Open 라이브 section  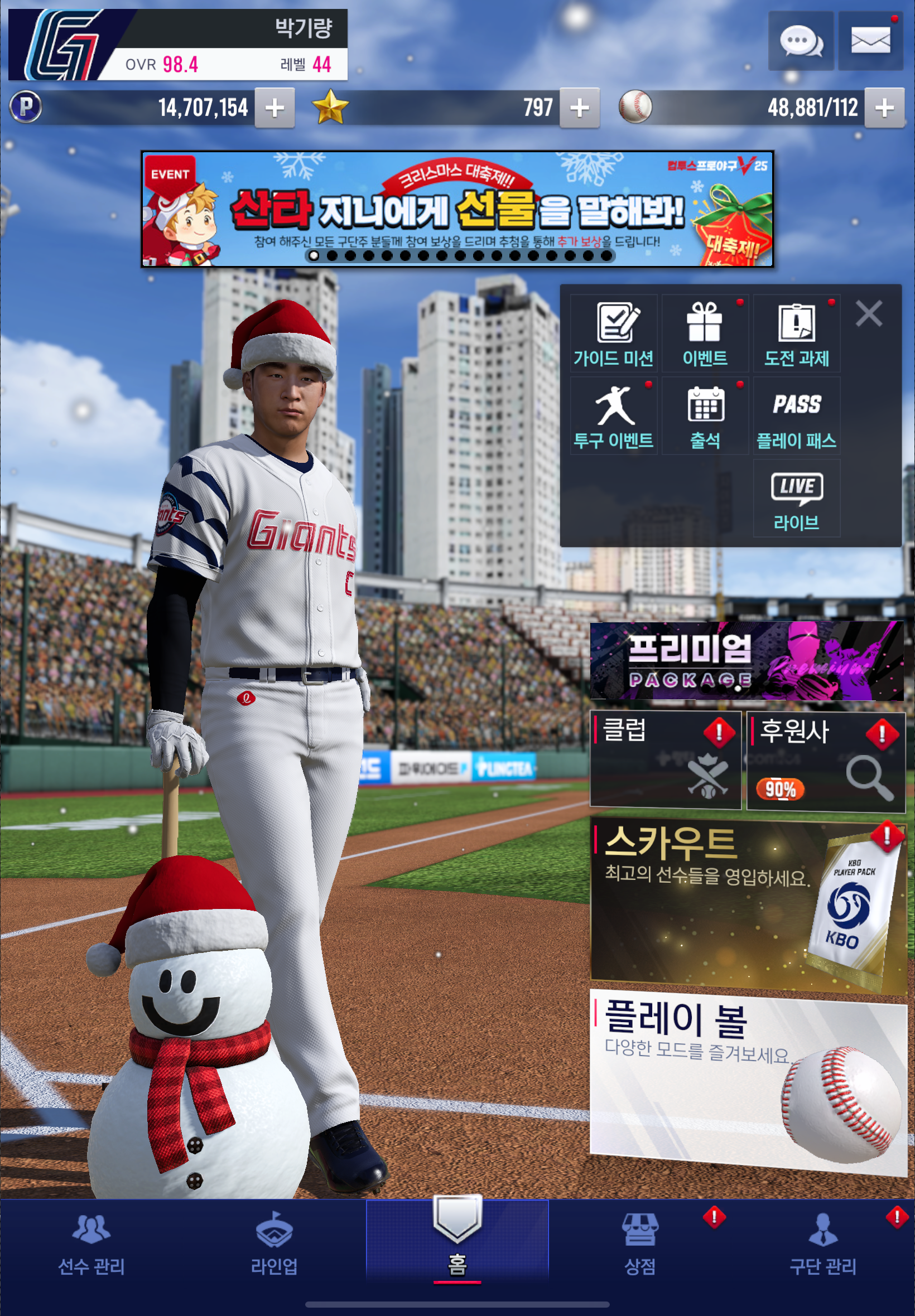coord(796,499)
